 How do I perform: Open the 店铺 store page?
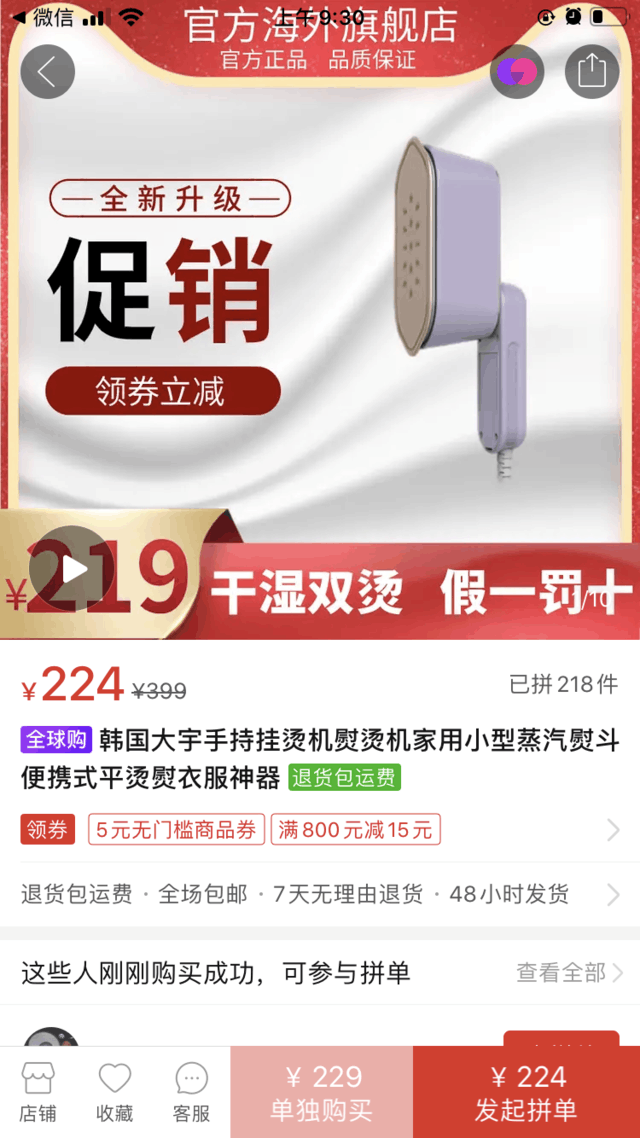coord(38,1092)
